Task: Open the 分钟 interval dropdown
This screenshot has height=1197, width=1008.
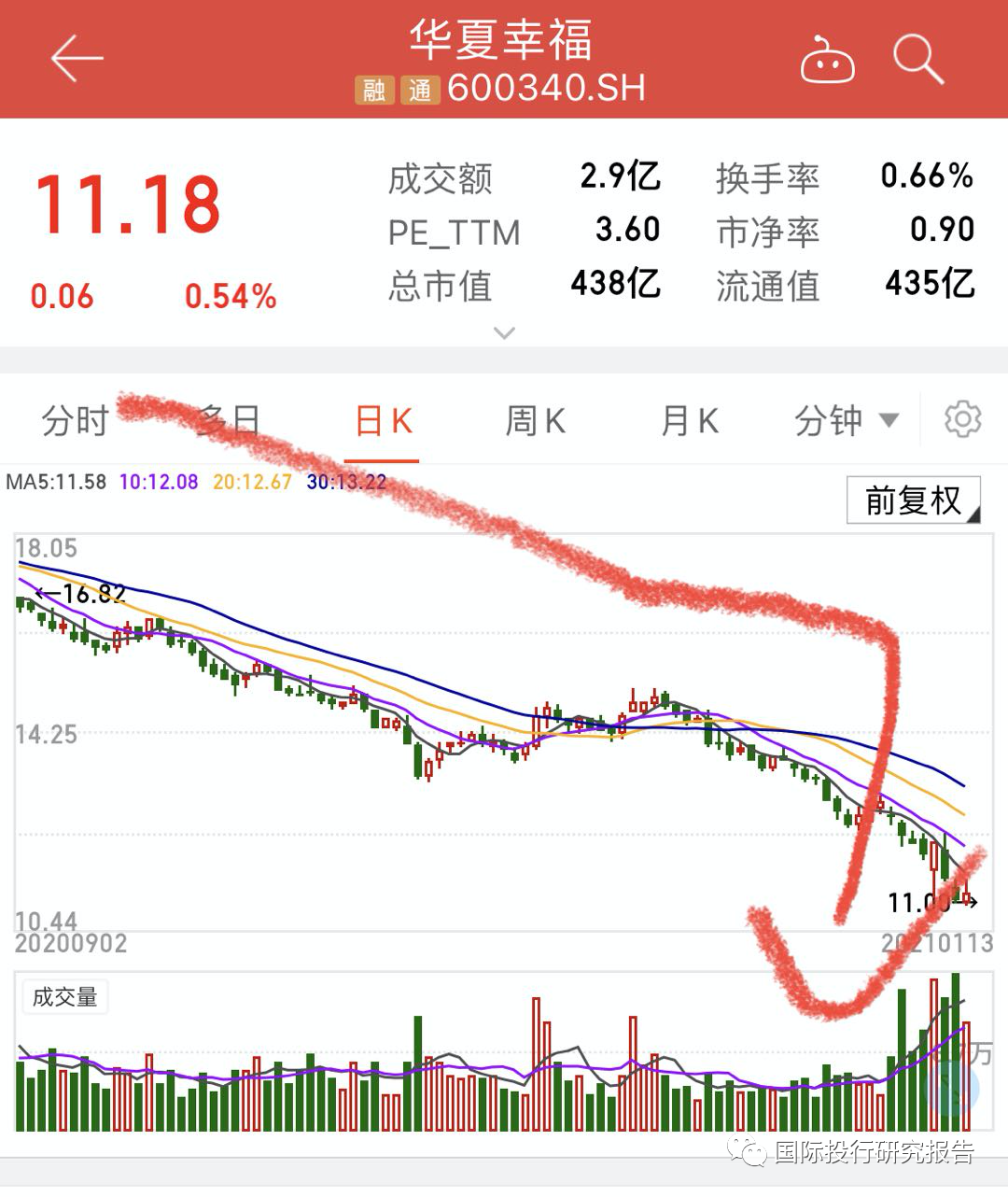Action: tap(845, 421)
